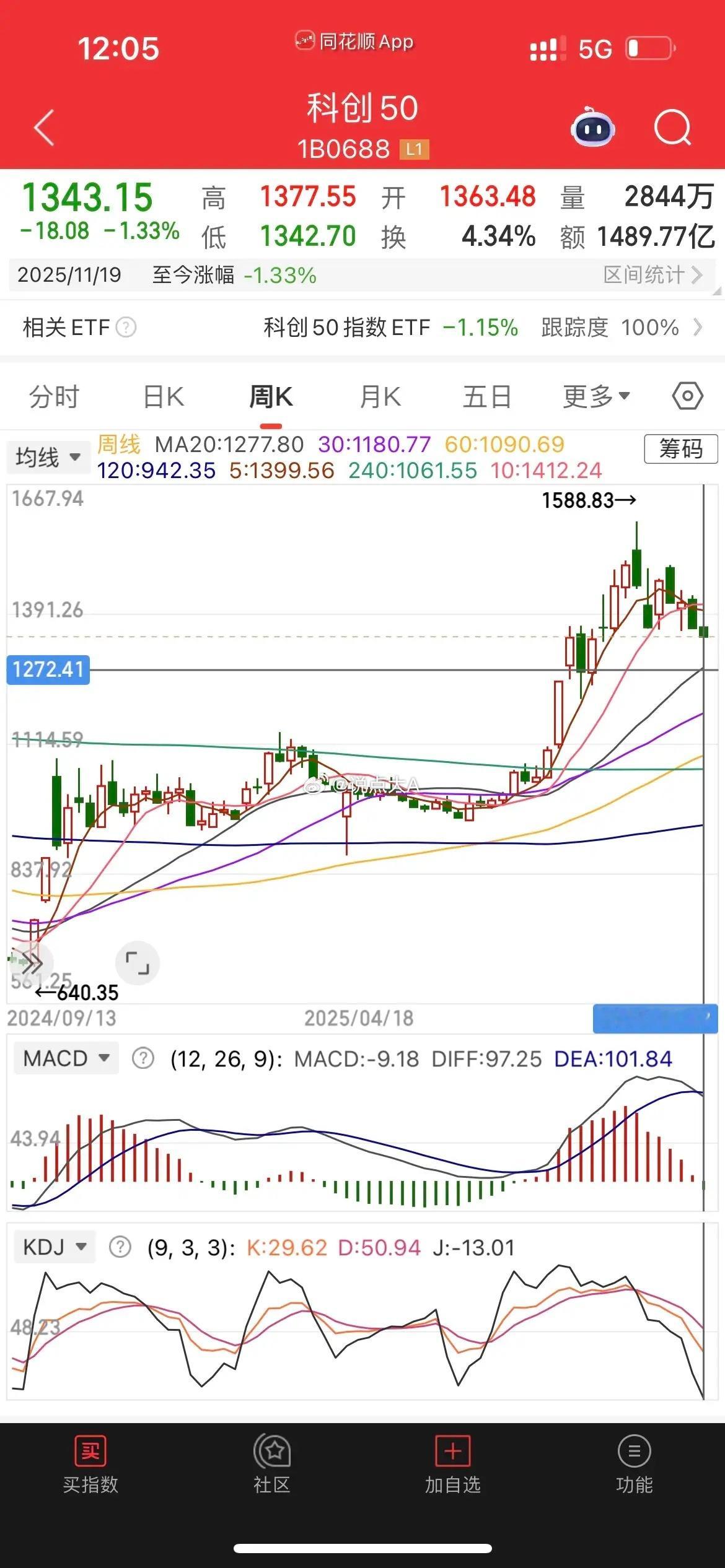Expand chart to fullscreen

click(x=138, y=964)
